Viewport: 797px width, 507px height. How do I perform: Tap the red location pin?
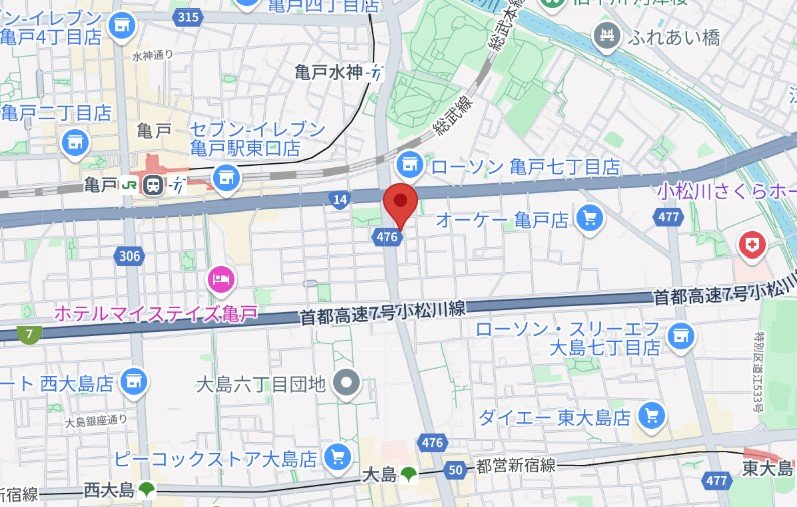[x=401, y=206]
